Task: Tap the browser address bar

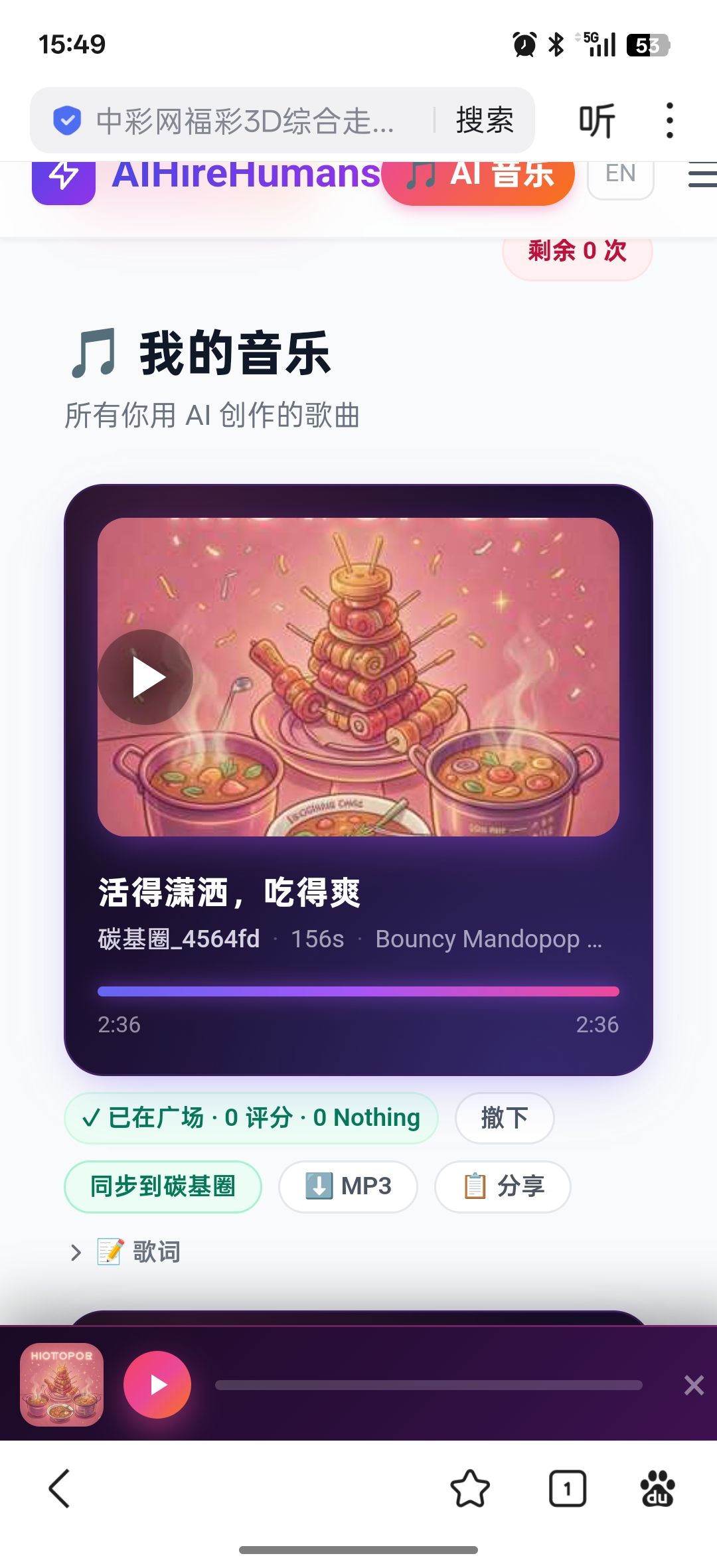Action: point(244,121)
